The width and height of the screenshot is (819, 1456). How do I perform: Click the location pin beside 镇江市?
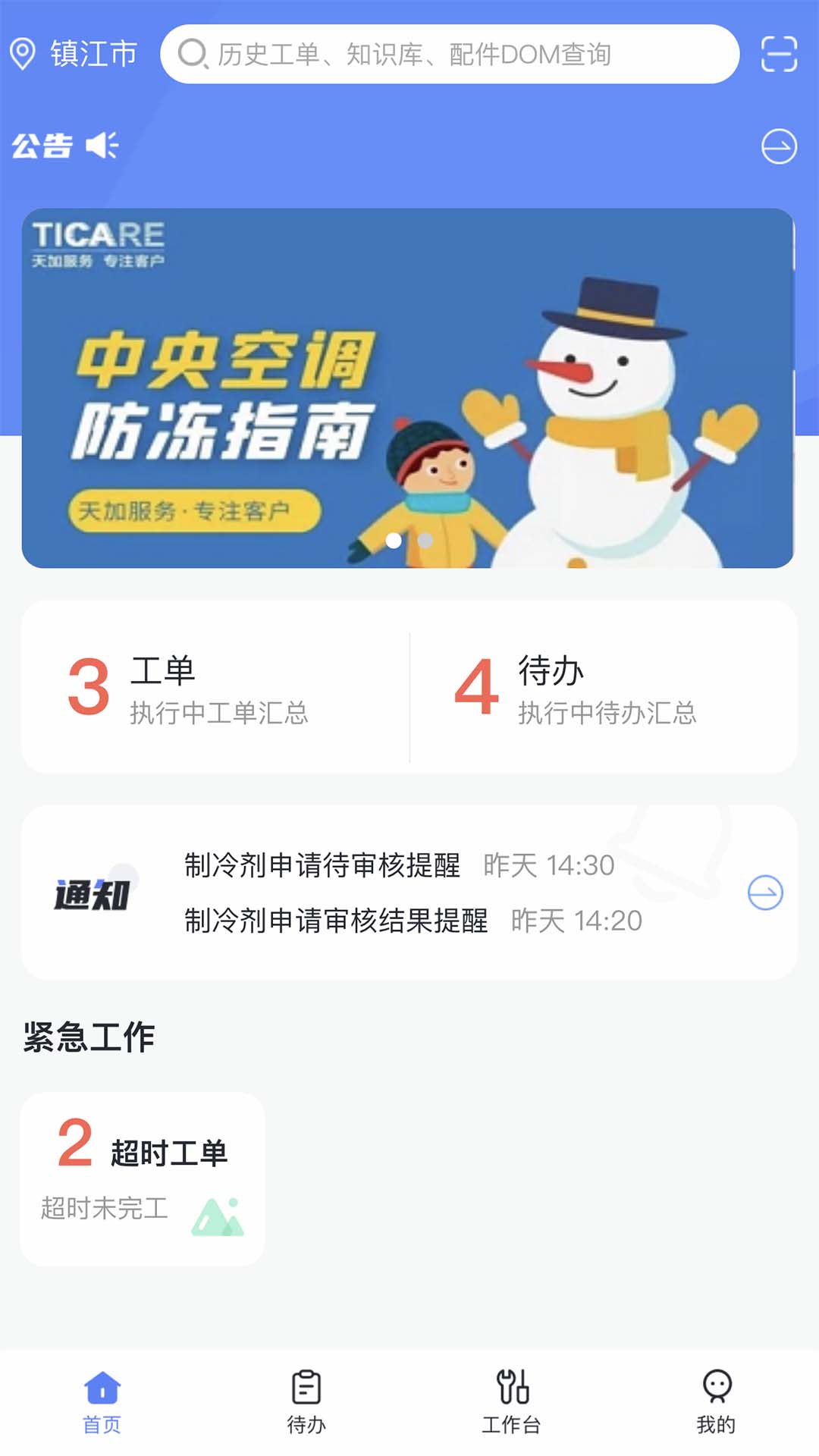(24, 53)
